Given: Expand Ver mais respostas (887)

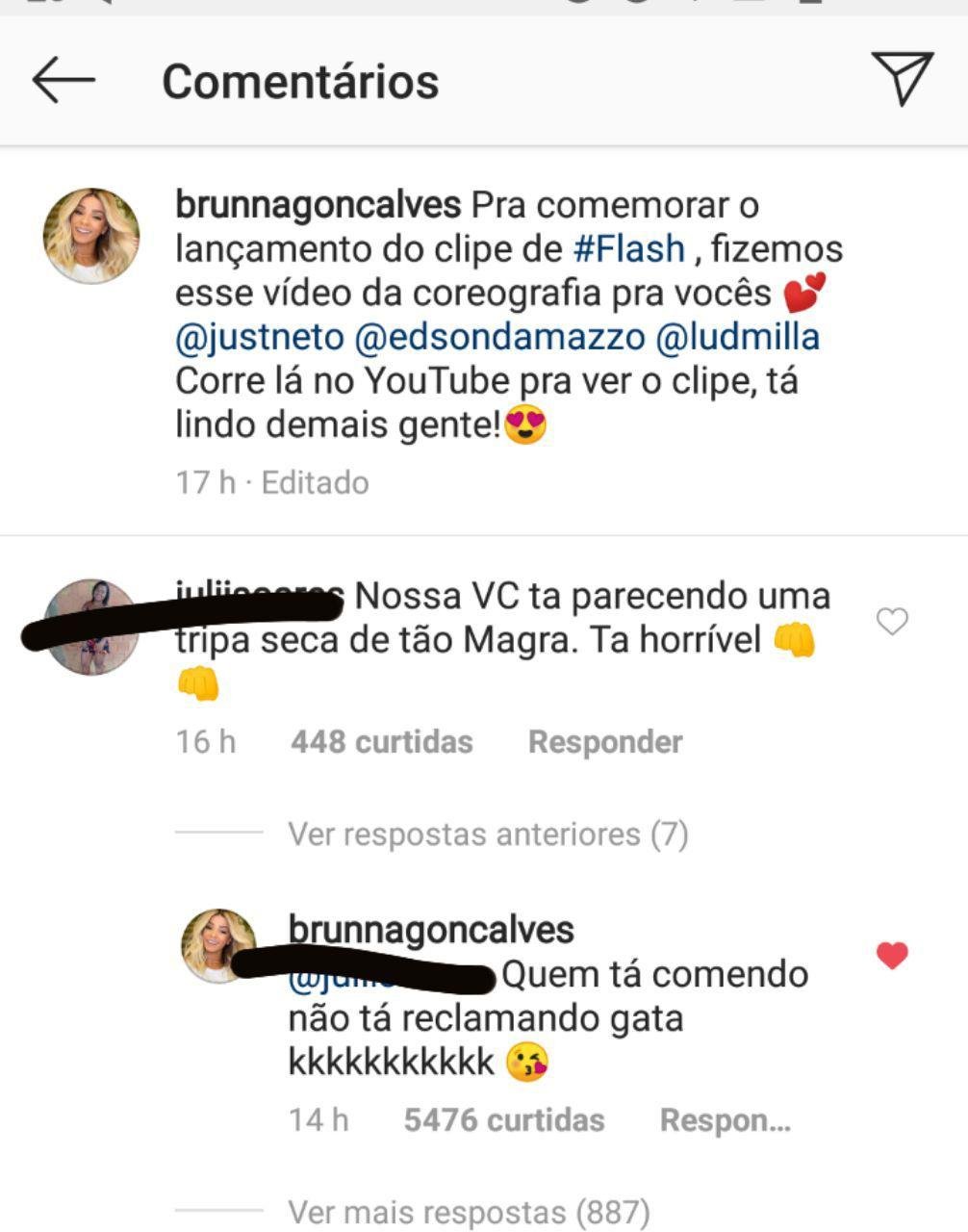Looking at the screenshot, I should pos(469,1211).
